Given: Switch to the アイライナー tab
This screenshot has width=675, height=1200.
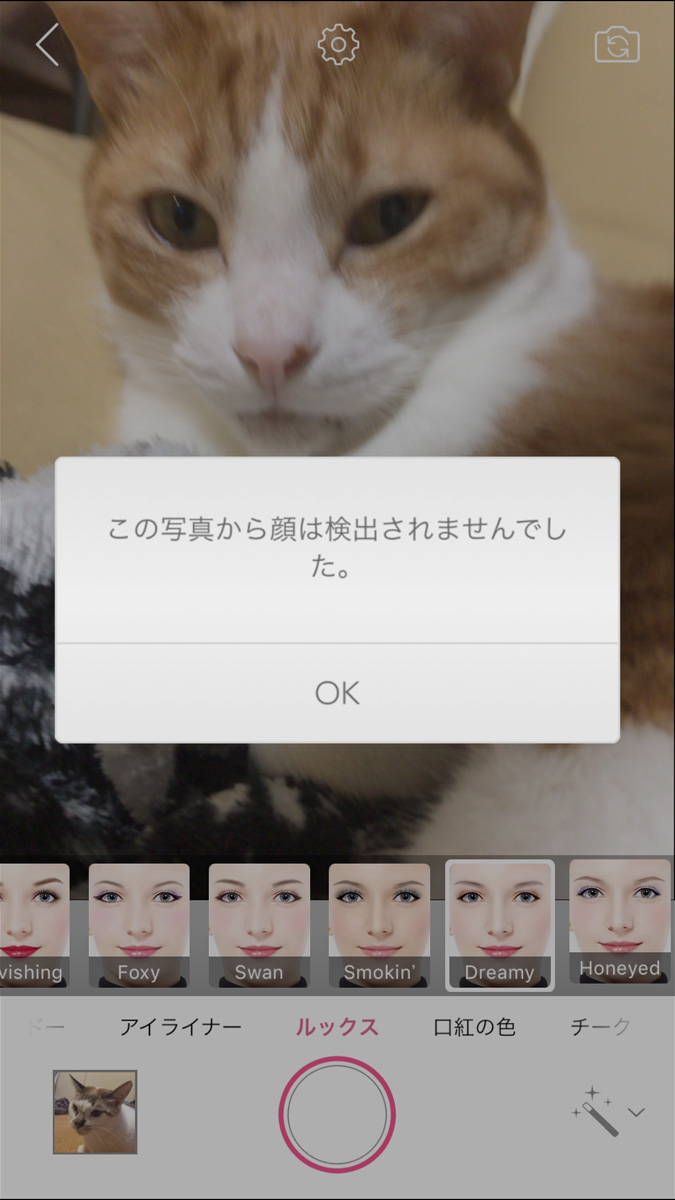Looking at the screenshot, I should click(181, 1027).
